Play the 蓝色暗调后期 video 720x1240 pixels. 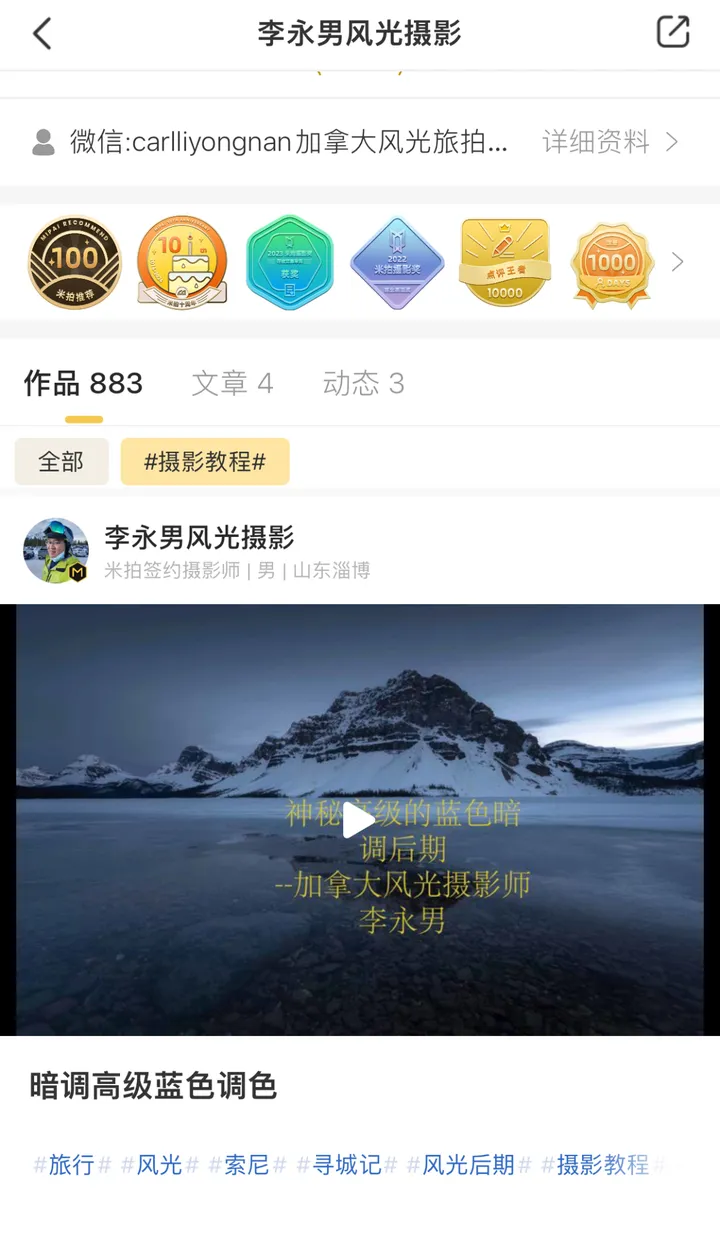(x=359, y=820)
